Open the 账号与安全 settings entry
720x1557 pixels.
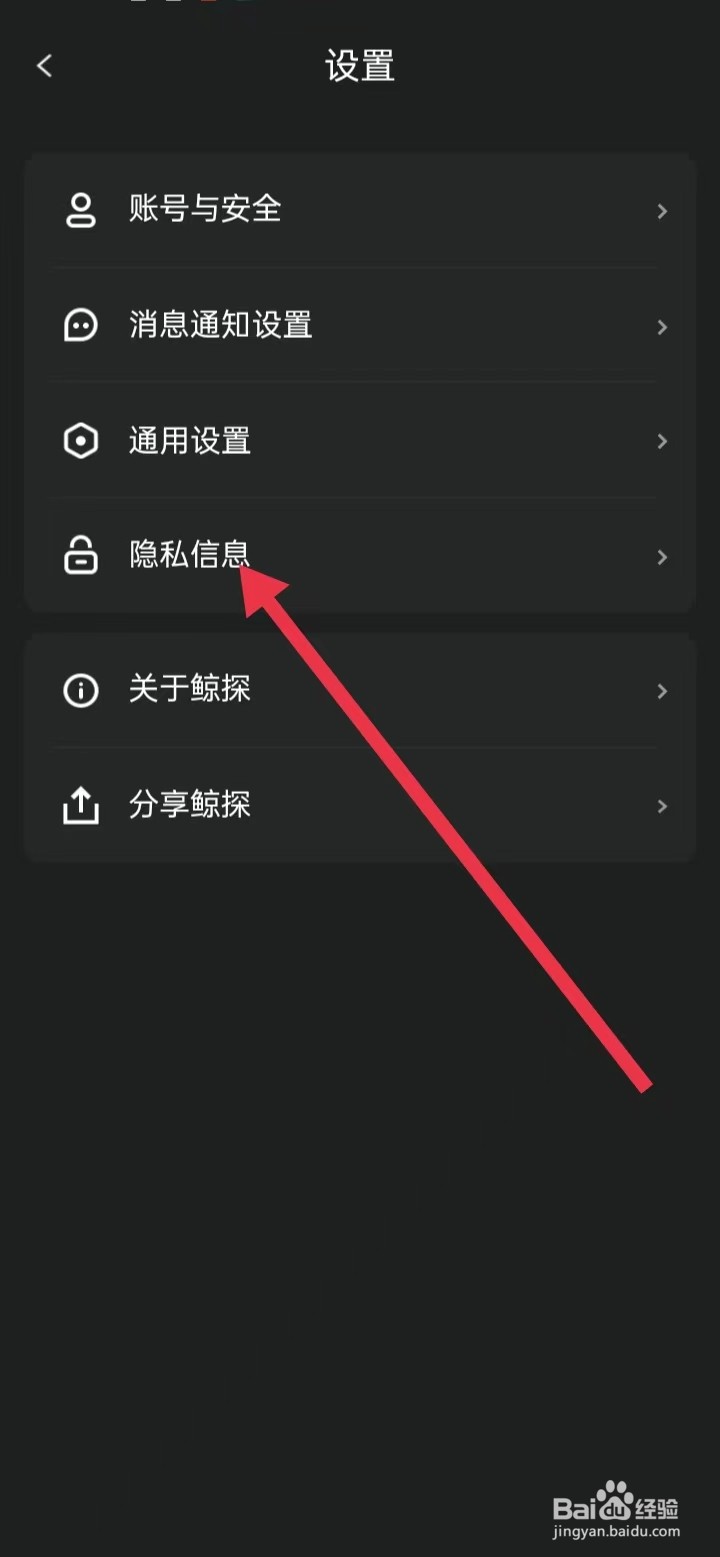pos(204,210)
